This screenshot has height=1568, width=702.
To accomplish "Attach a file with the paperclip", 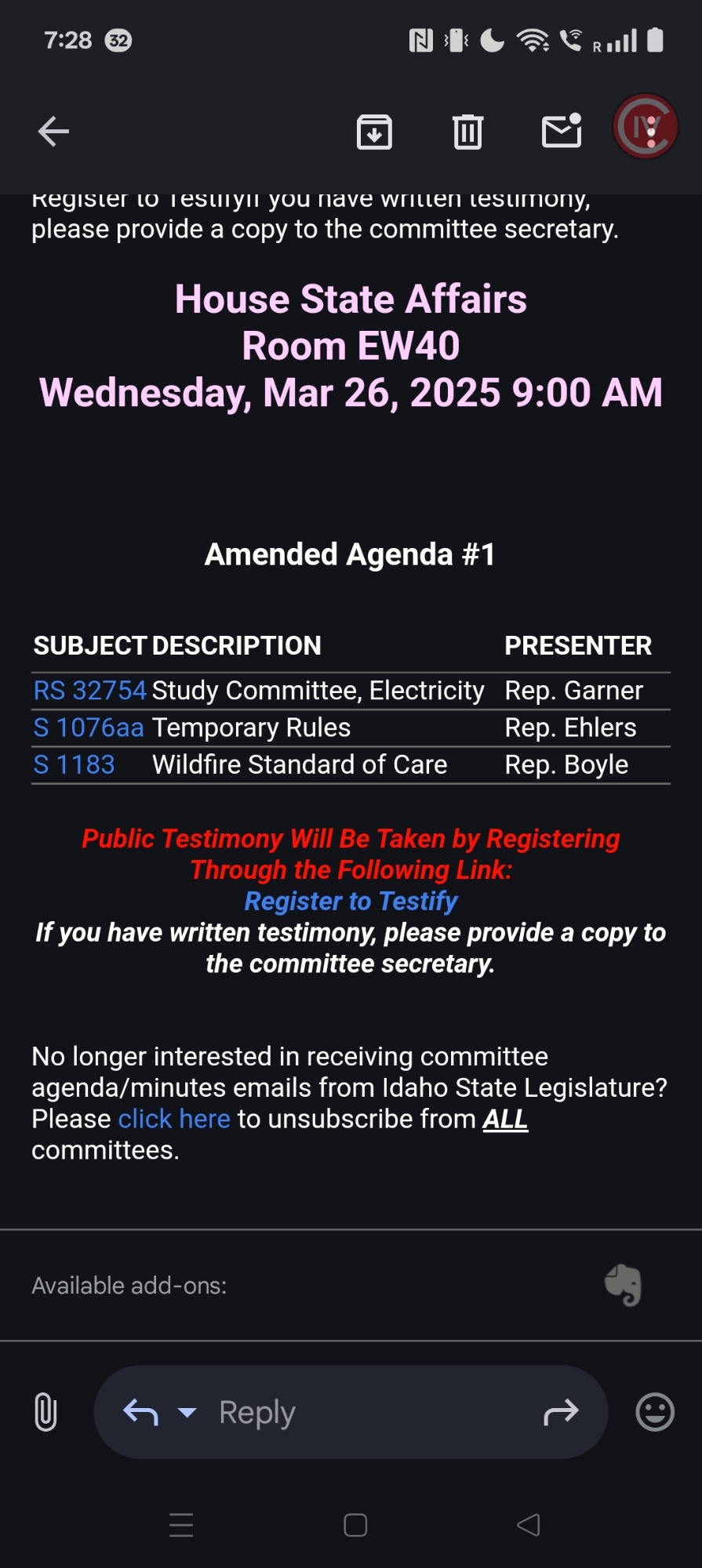I will [46, 1412].
